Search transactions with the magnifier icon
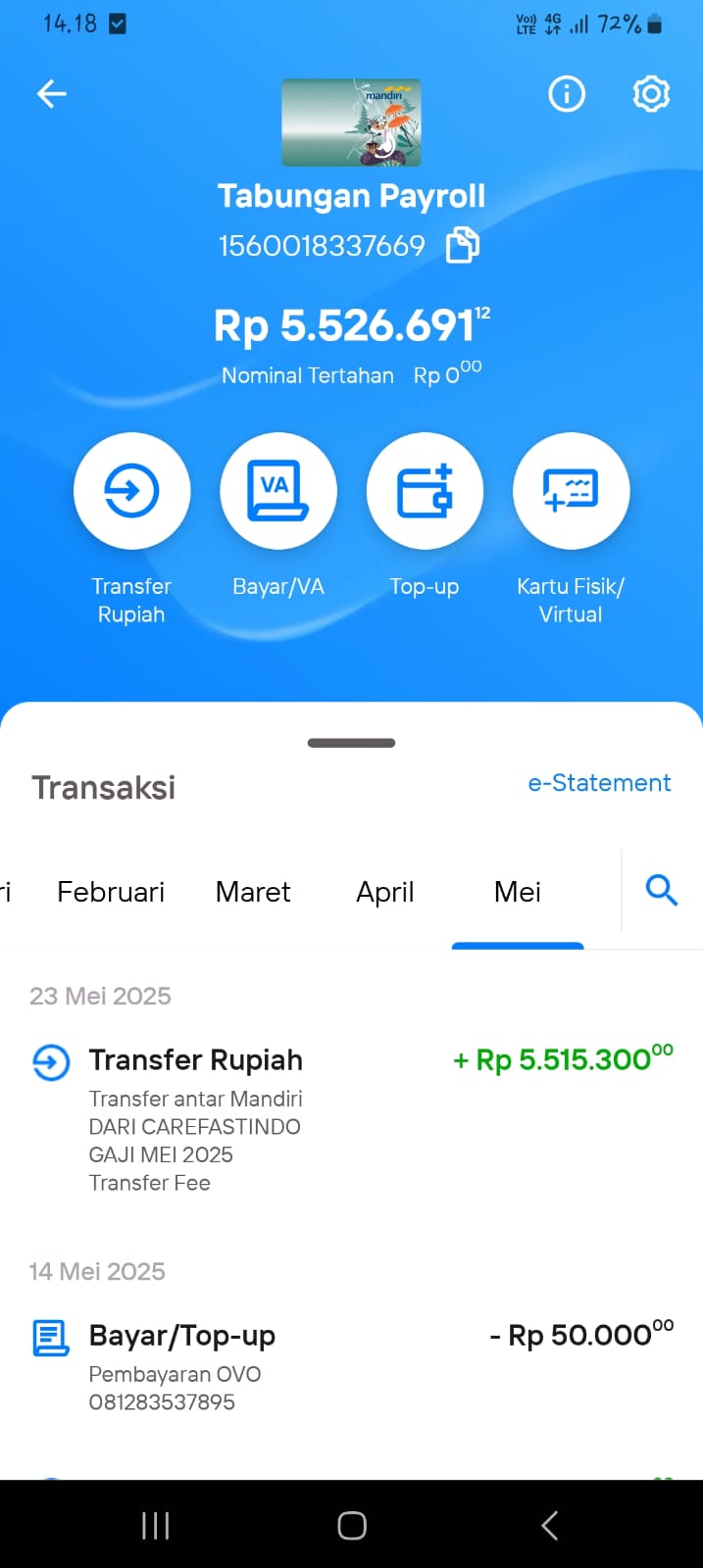Image resolution: width=703 pixels, height=1568 pixels. click(x=662, y=891)
